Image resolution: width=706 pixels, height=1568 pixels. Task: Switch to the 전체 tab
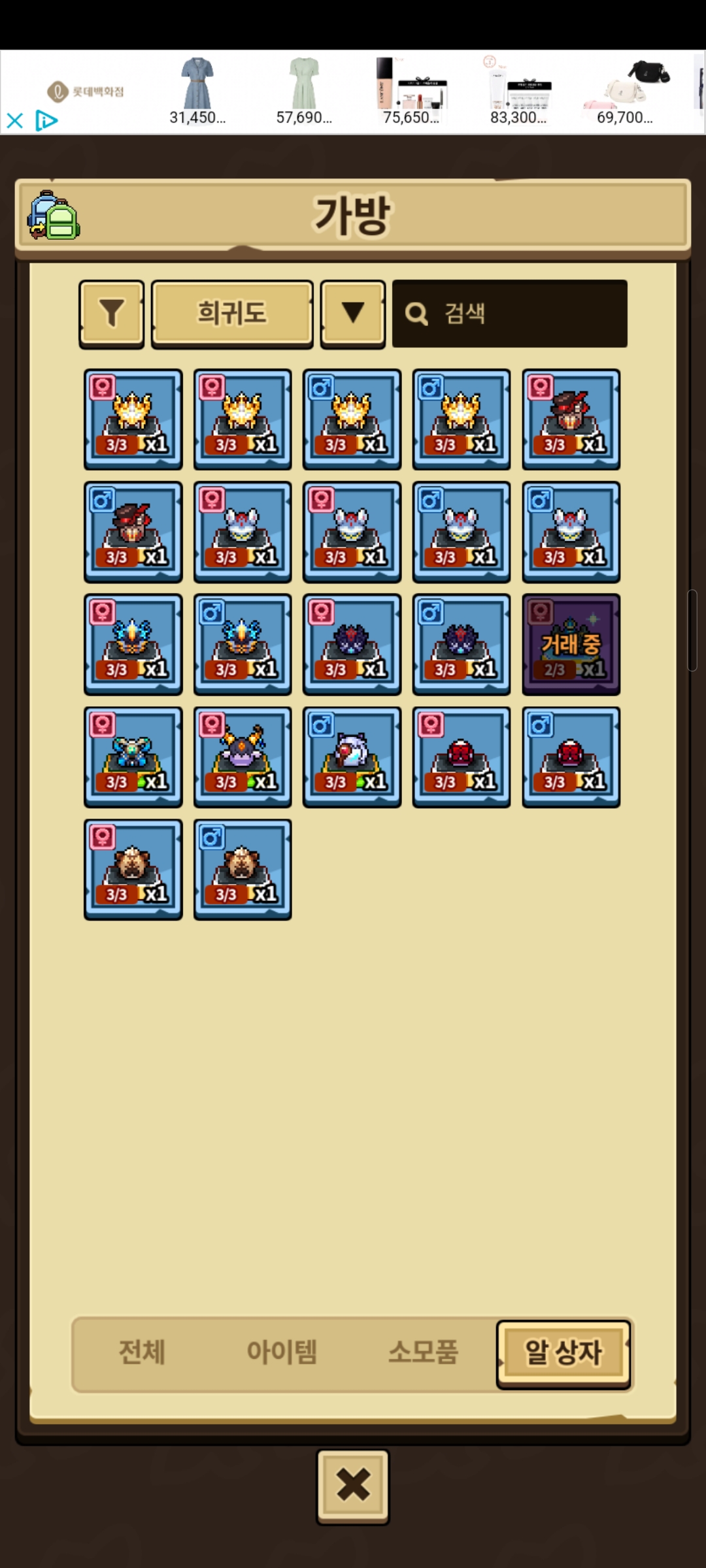(x=142, y=1352)
